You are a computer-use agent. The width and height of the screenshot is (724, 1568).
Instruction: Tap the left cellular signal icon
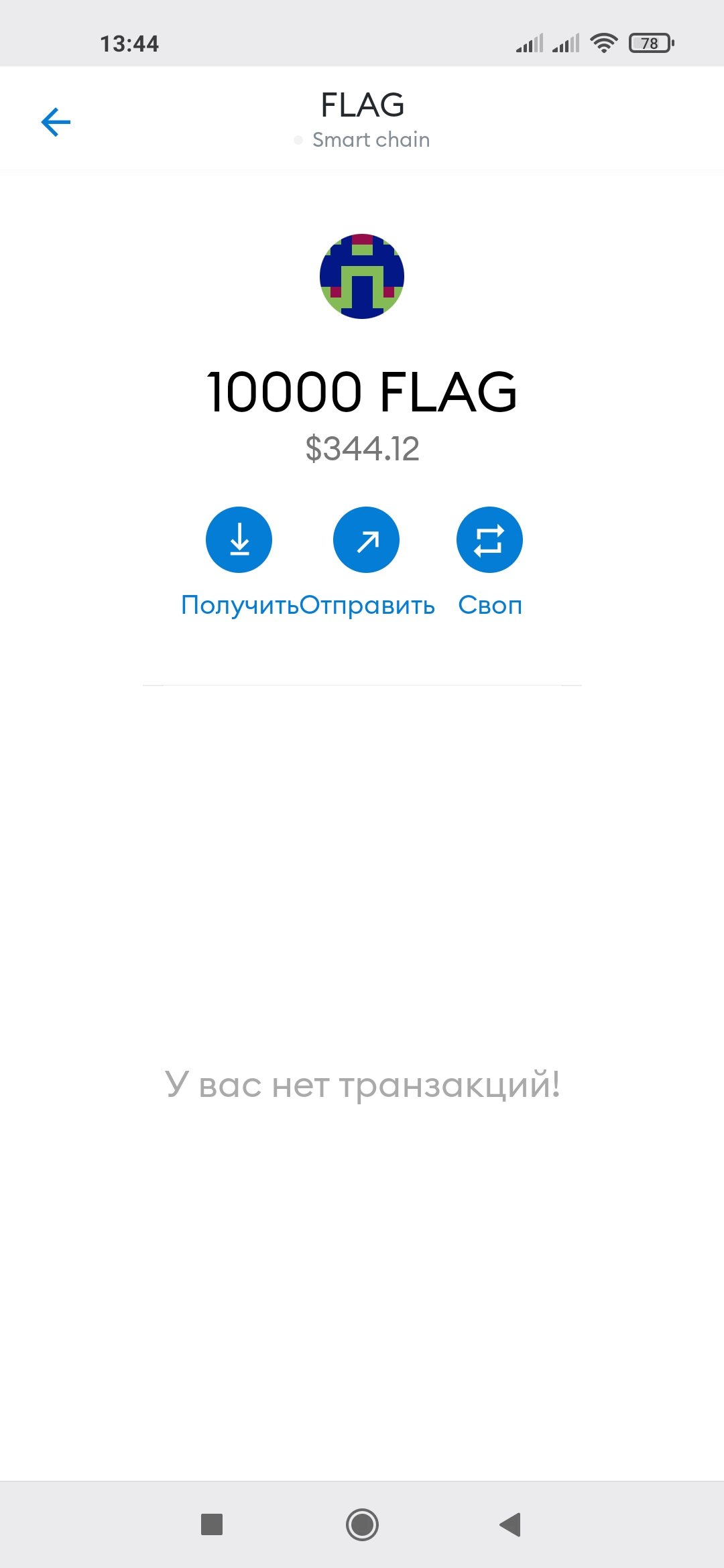coord(529,42)
